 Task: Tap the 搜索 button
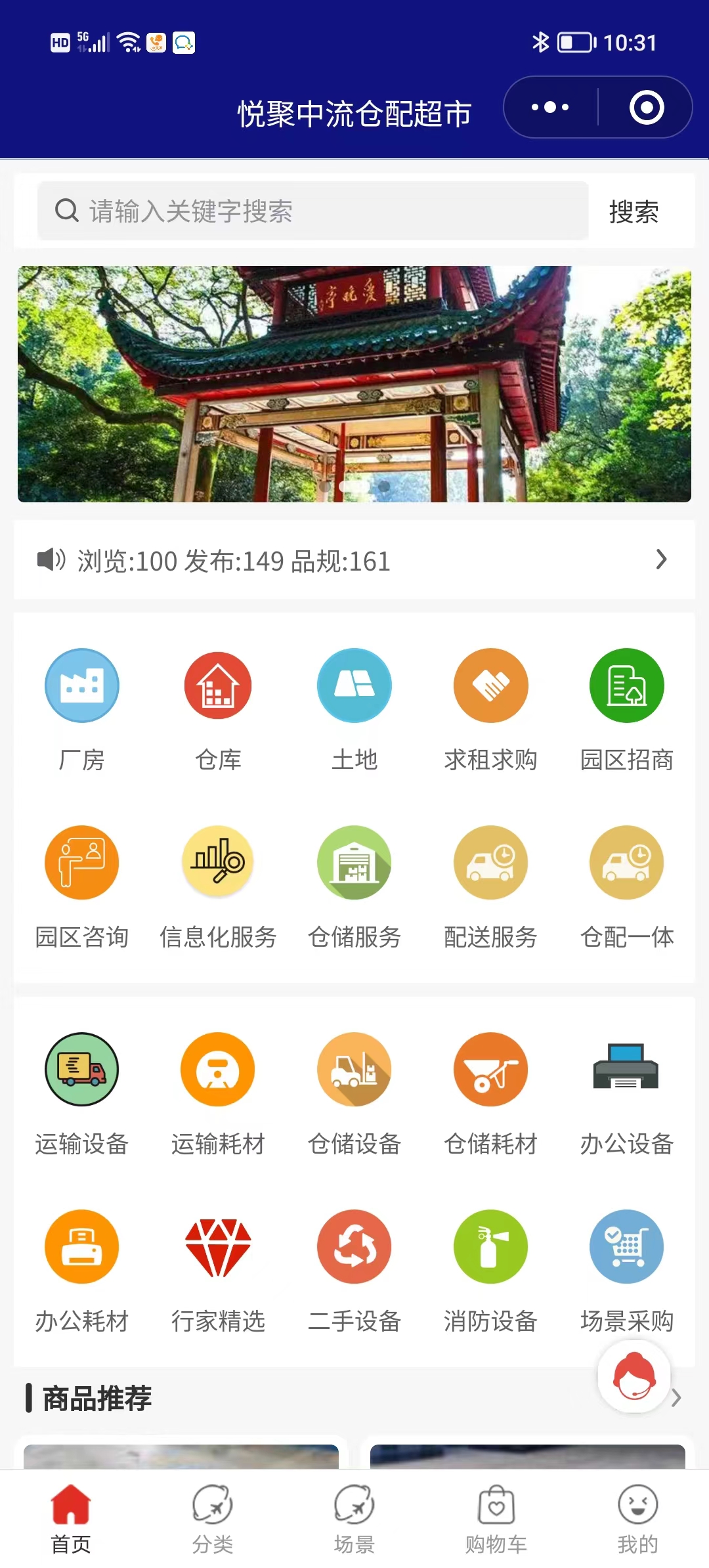634,211
